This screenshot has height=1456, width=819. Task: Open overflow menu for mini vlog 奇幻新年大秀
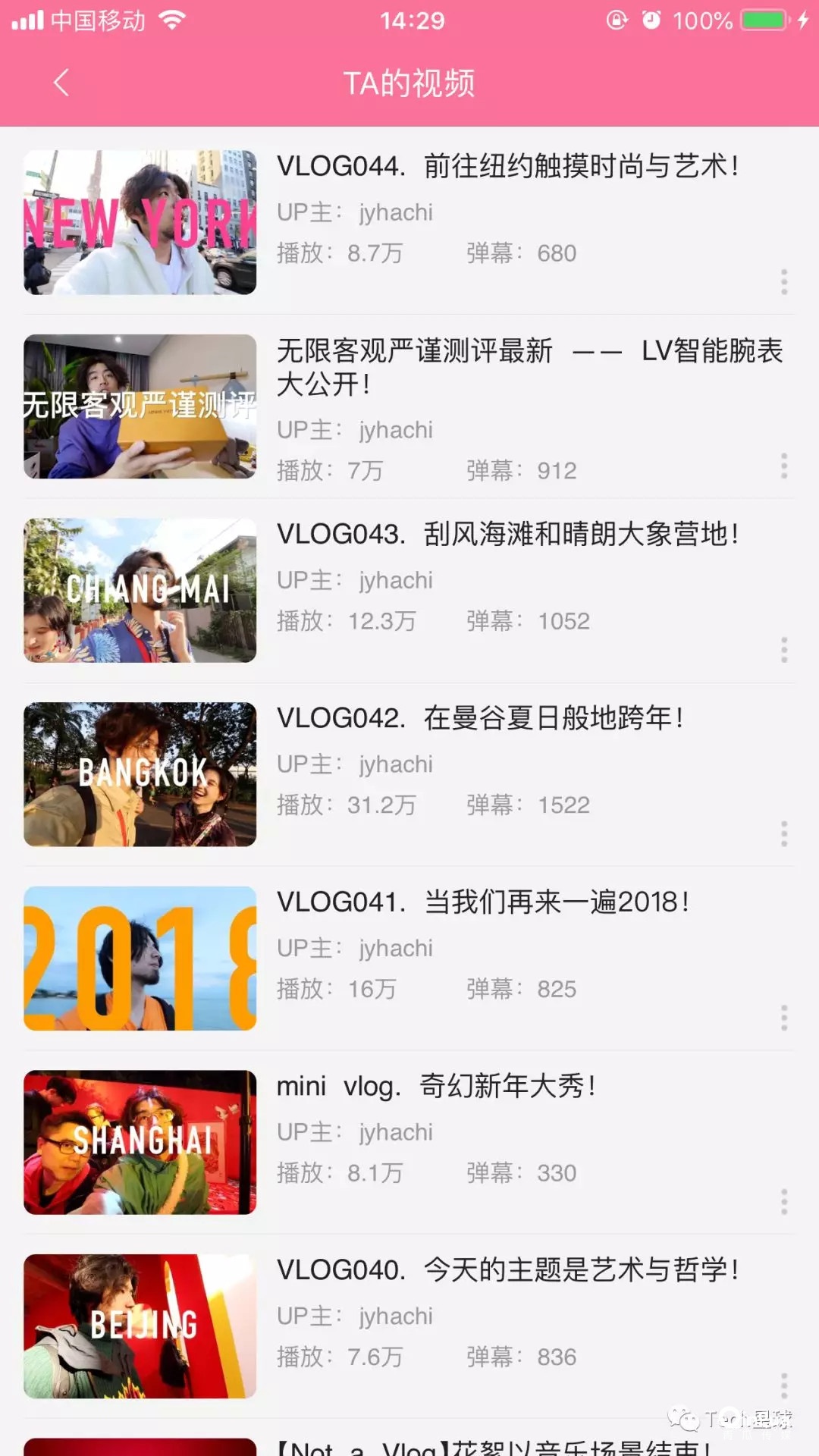pos(784,1202)
